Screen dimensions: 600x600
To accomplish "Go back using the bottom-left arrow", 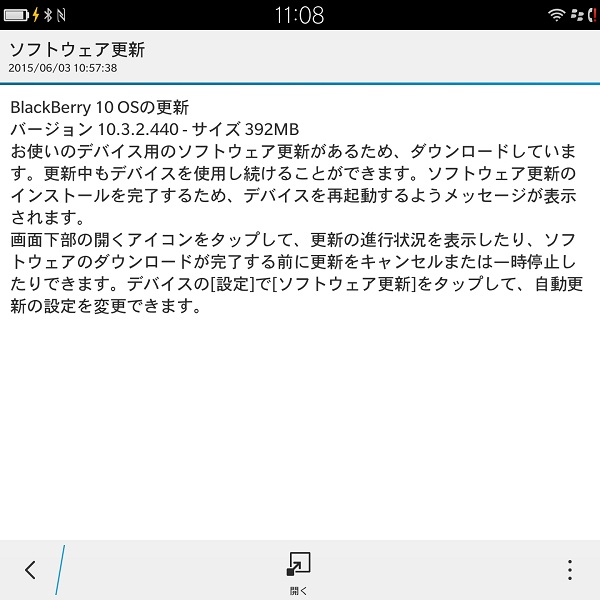I will (30, 570).
